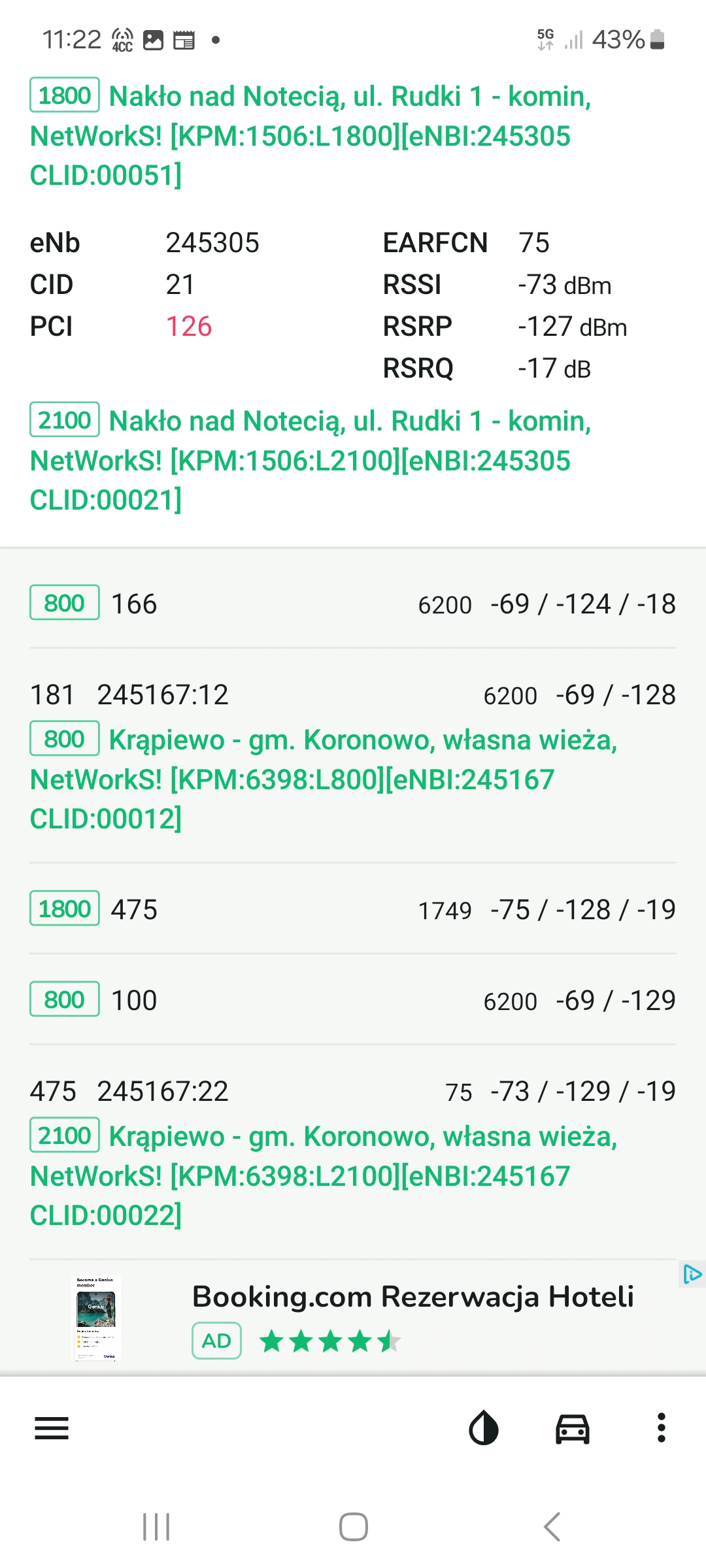Select the 1800 neighbor cell PCI 475
The image size is (706, 1568).
pyautogui.click(x=353, y=909)
